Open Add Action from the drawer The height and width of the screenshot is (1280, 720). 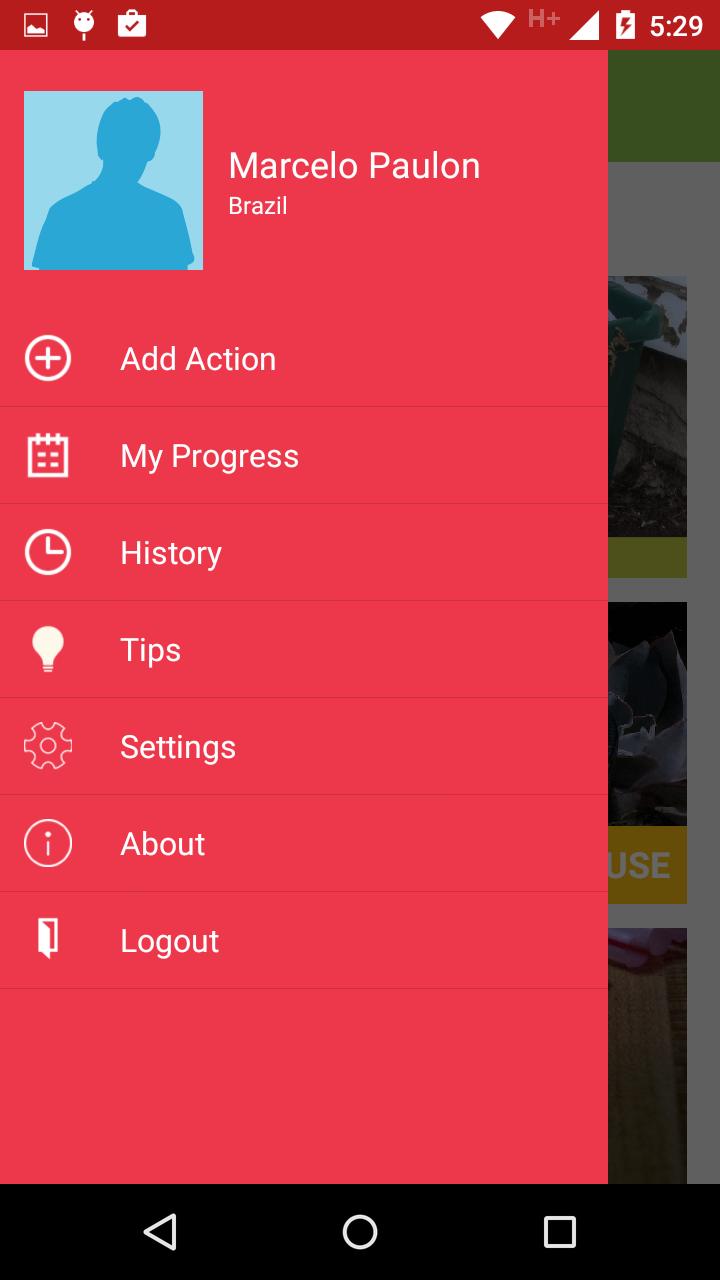point(198,359)
